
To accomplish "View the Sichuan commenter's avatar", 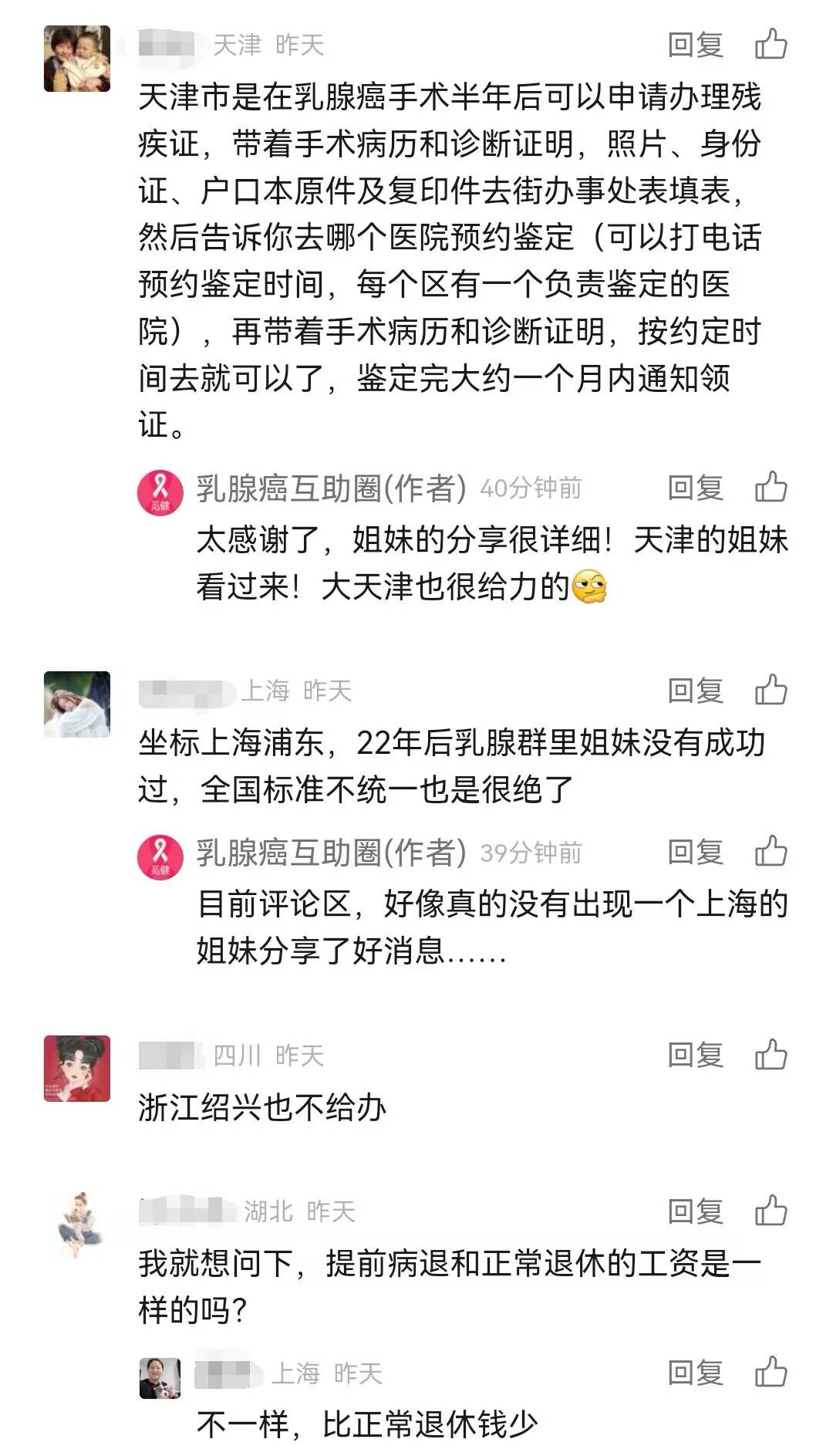I will click(x=77, y=1069).
